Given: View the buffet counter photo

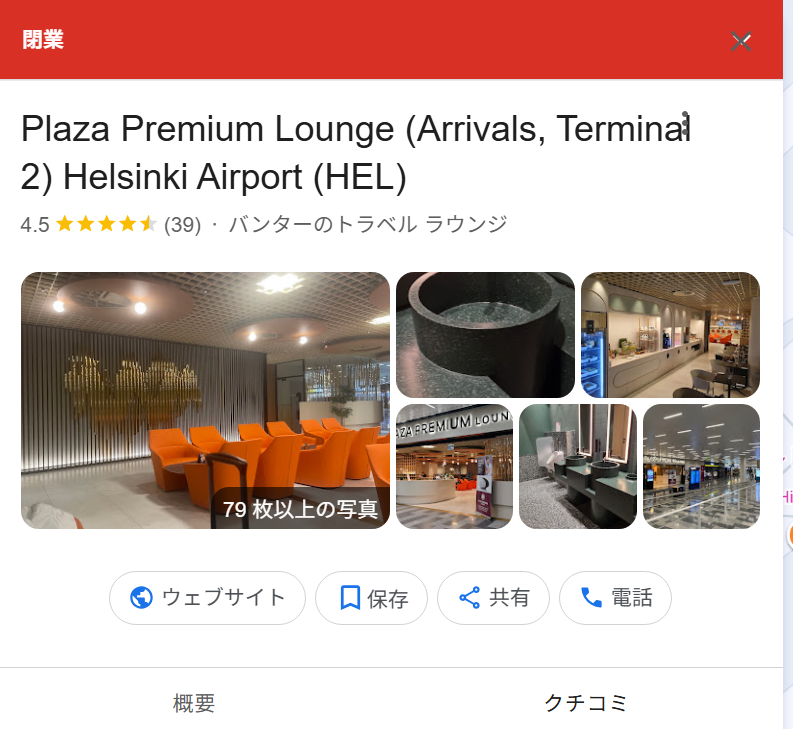Looking at the screenshot, I should pyautogui.click(x=670, y=335).
